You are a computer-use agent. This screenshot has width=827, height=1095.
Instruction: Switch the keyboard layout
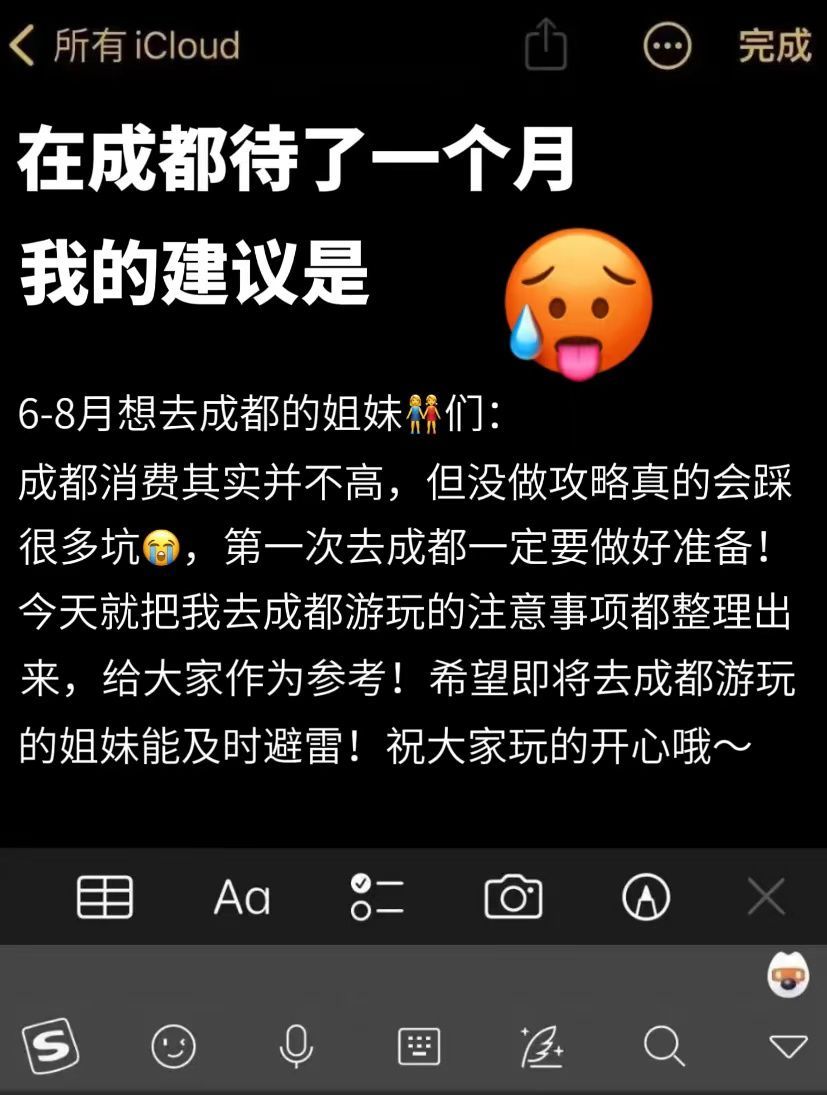pyautogui.click(x=419, y=1047)
